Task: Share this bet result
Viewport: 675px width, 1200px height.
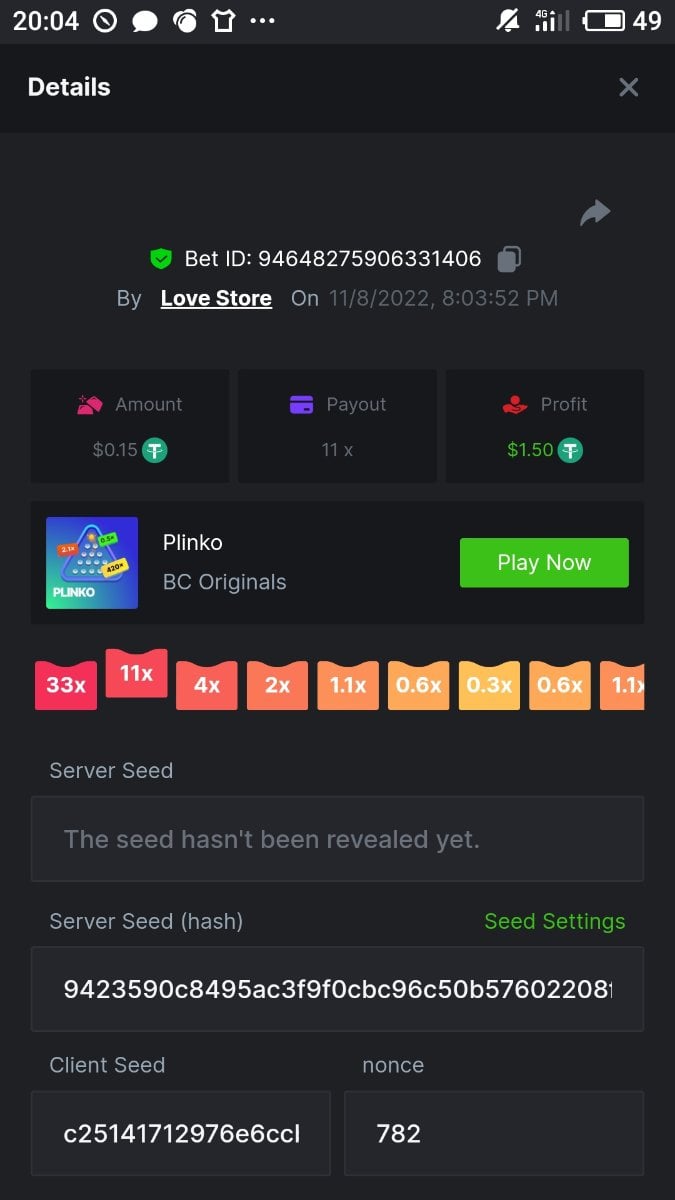Action: [x=595, y=212]
